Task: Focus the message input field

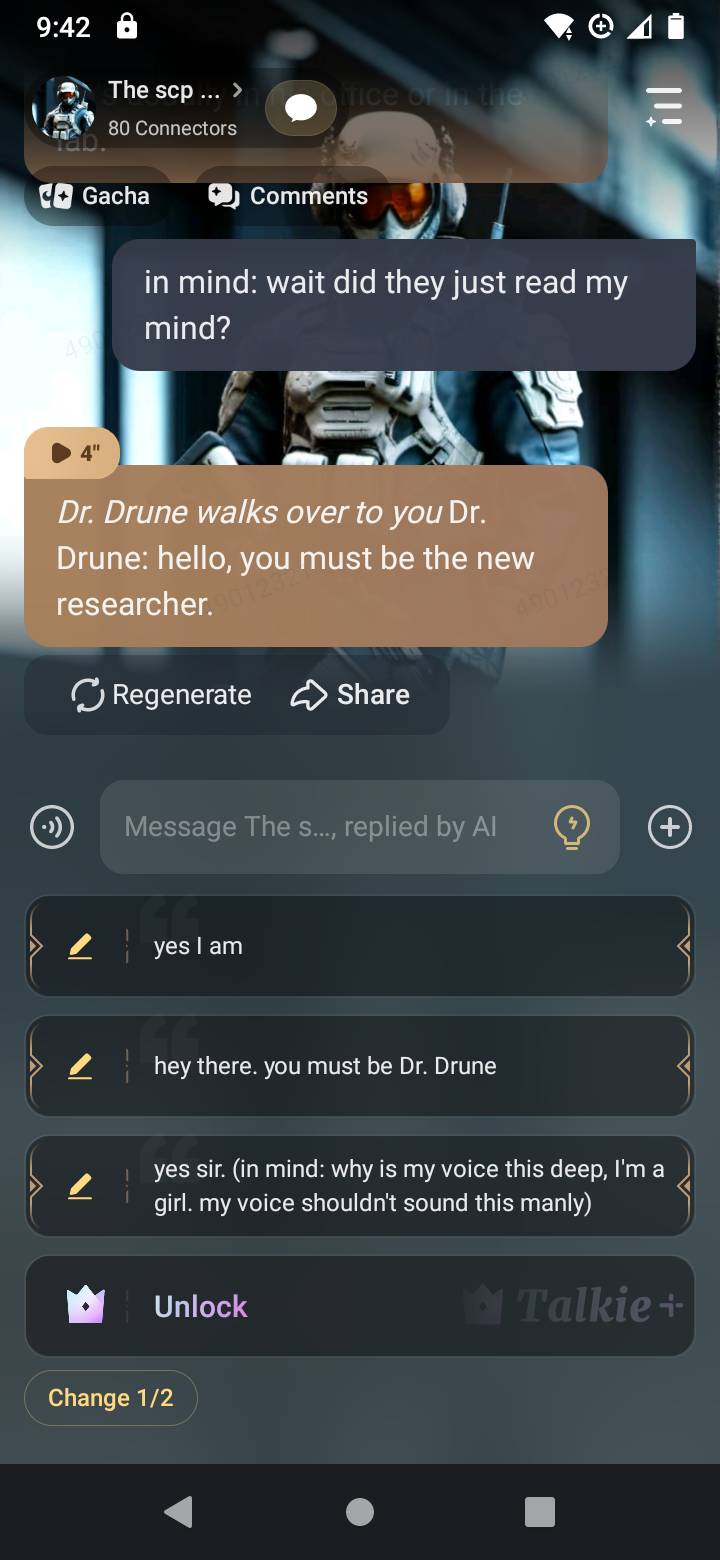Action: 320,827
